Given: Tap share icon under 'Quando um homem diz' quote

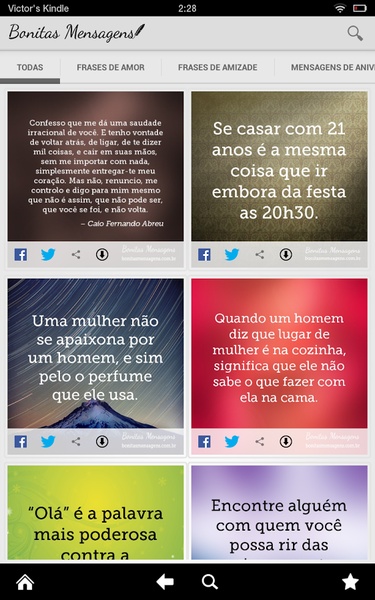Looking at the screenshot, I should coord(259,442).
